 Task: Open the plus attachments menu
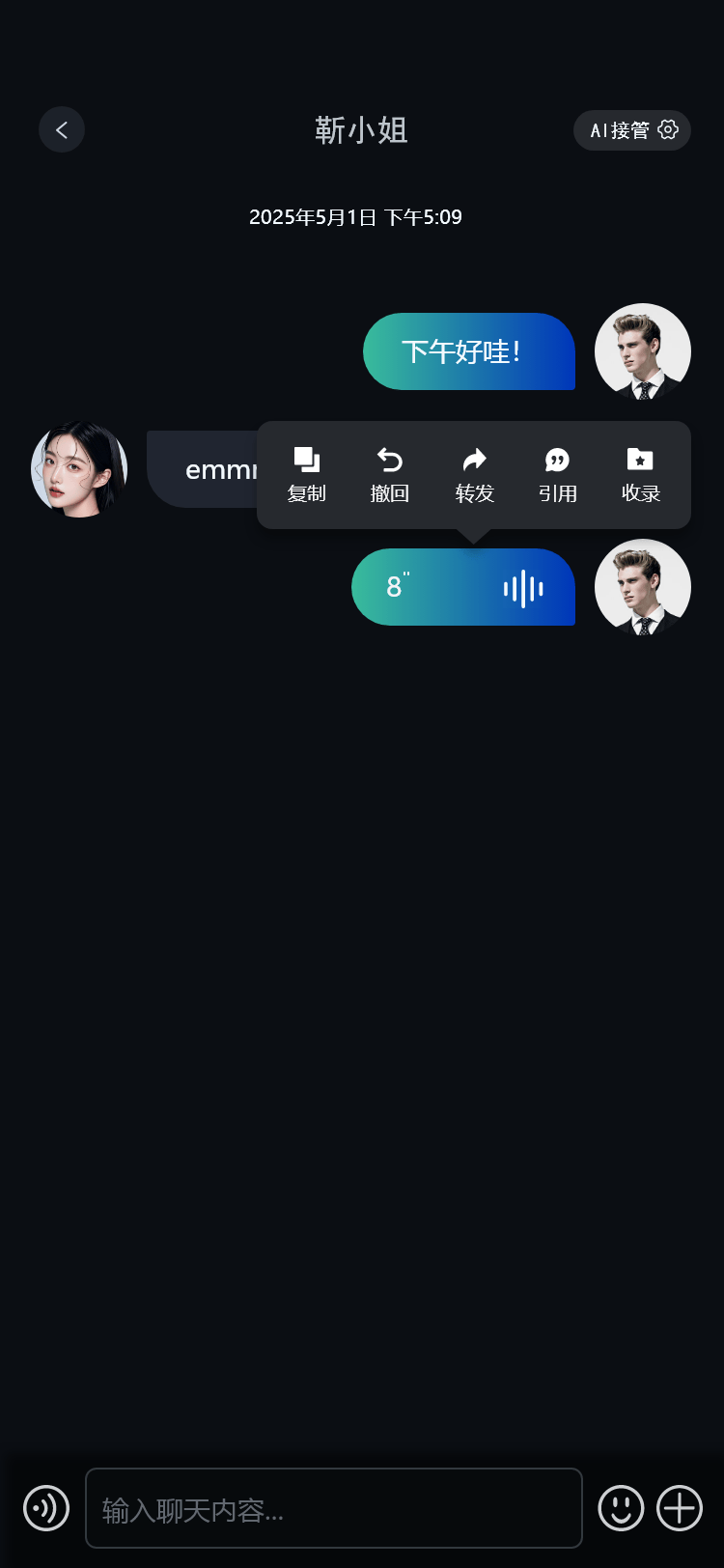coord(680,1508)
